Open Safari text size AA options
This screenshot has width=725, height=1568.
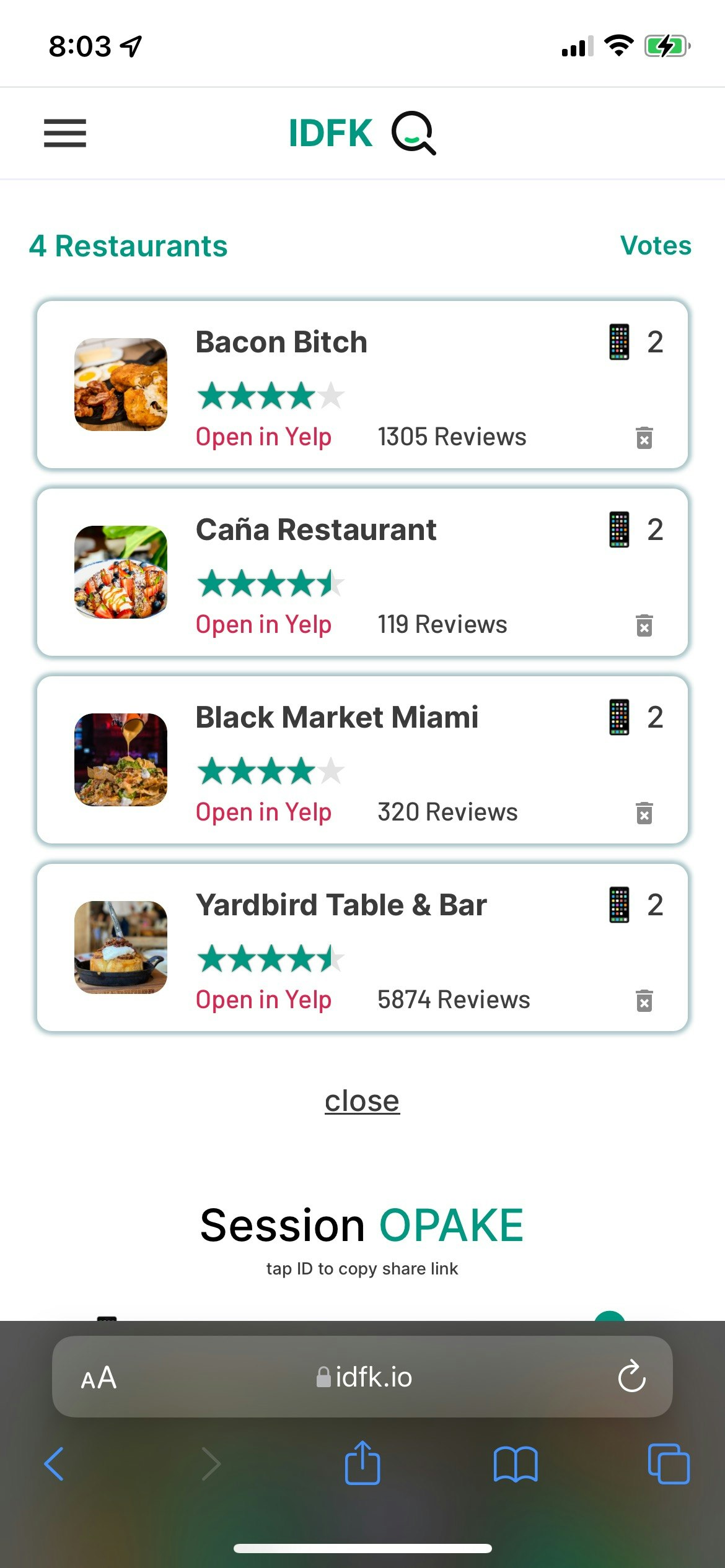pyautogui.click(x=99, y=1378)
